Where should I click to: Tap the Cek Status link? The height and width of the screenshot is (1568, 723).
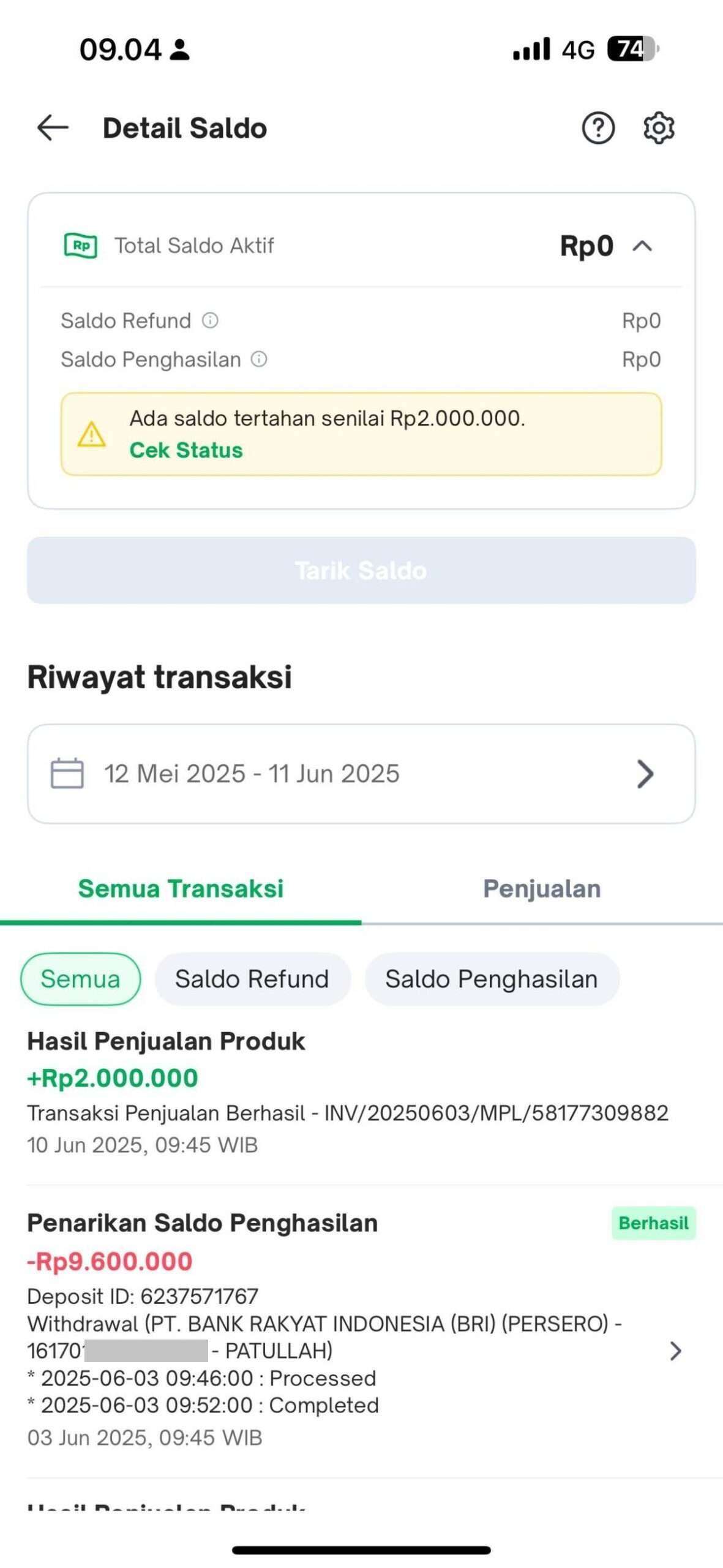point(186,450)
